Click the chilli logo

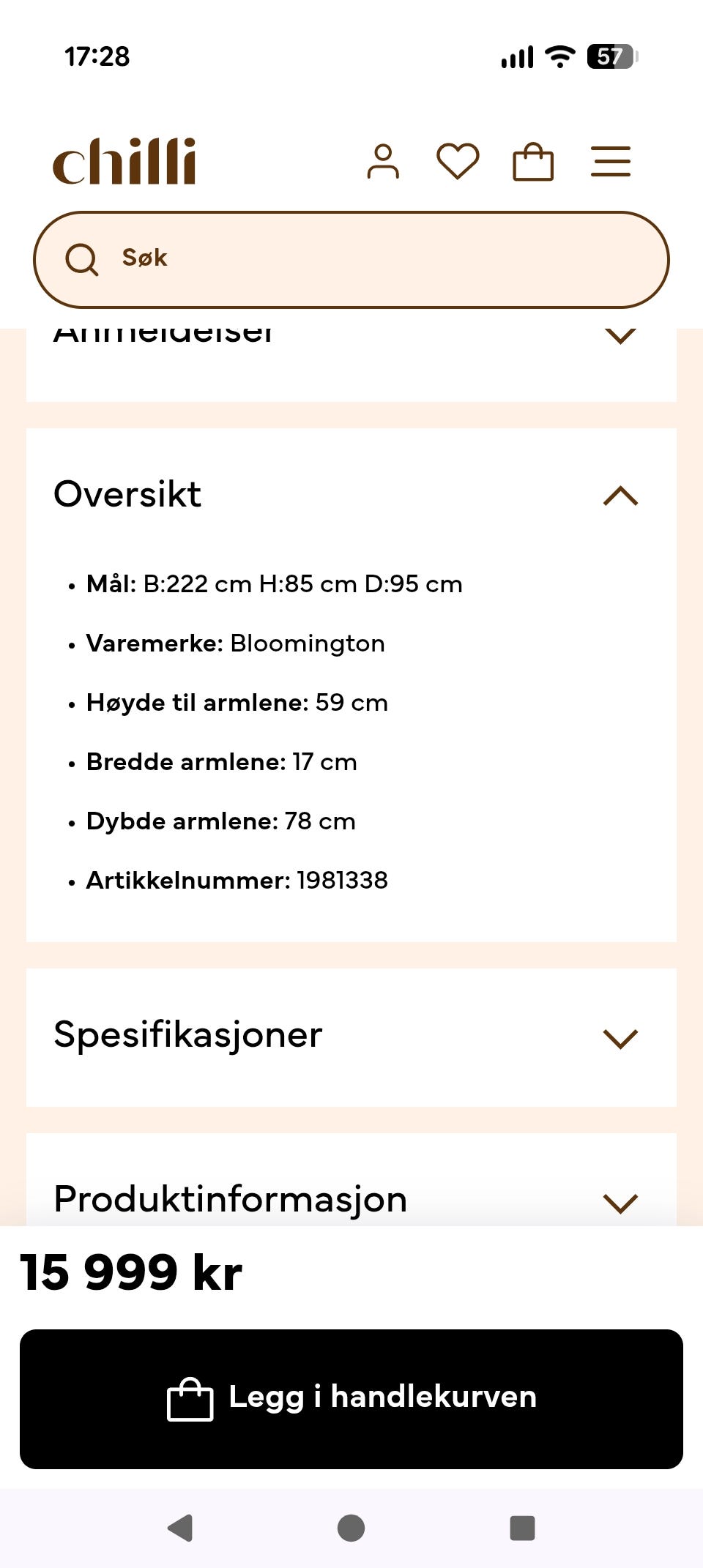[x=126, y=161]
